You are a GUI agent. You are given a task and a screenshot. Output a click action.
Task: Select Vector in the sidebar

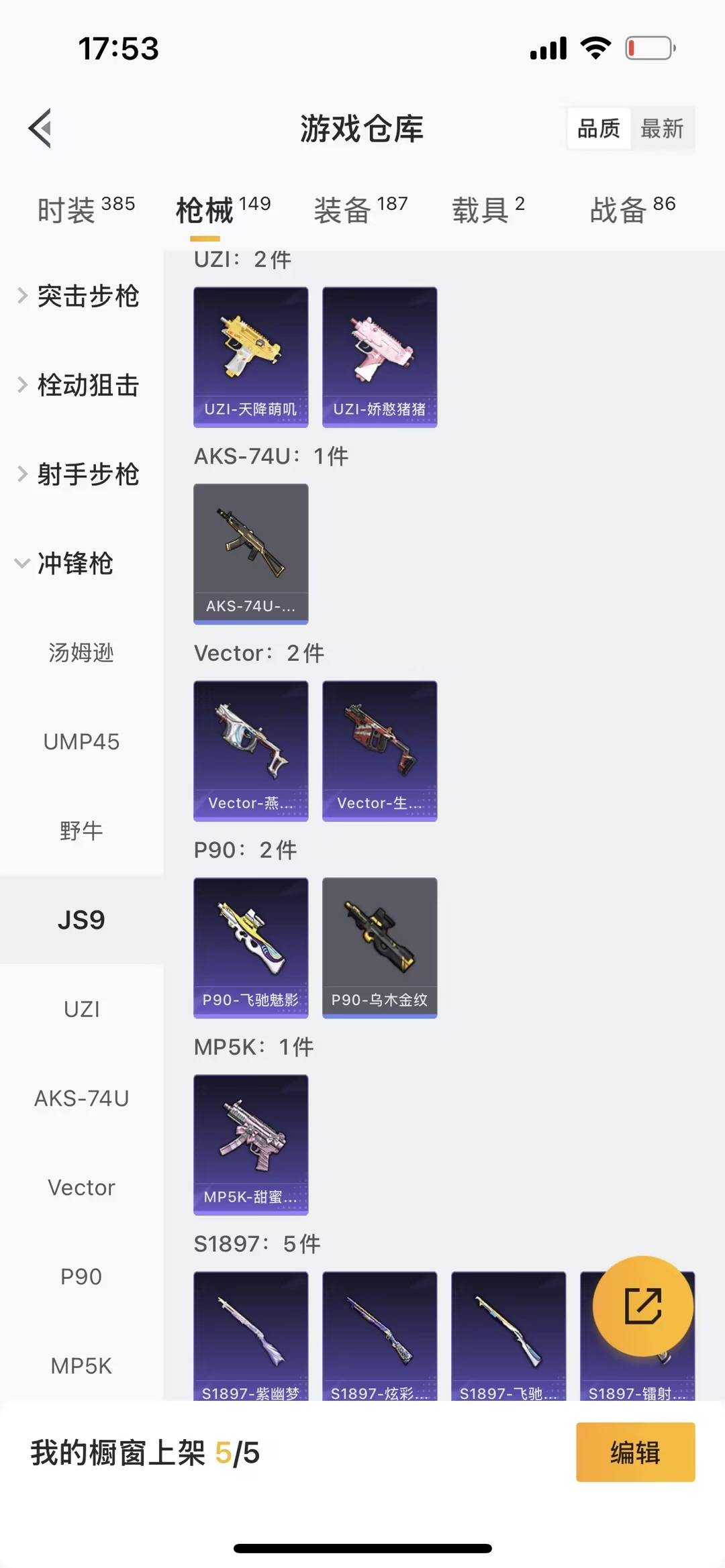tap(81, 1187)
